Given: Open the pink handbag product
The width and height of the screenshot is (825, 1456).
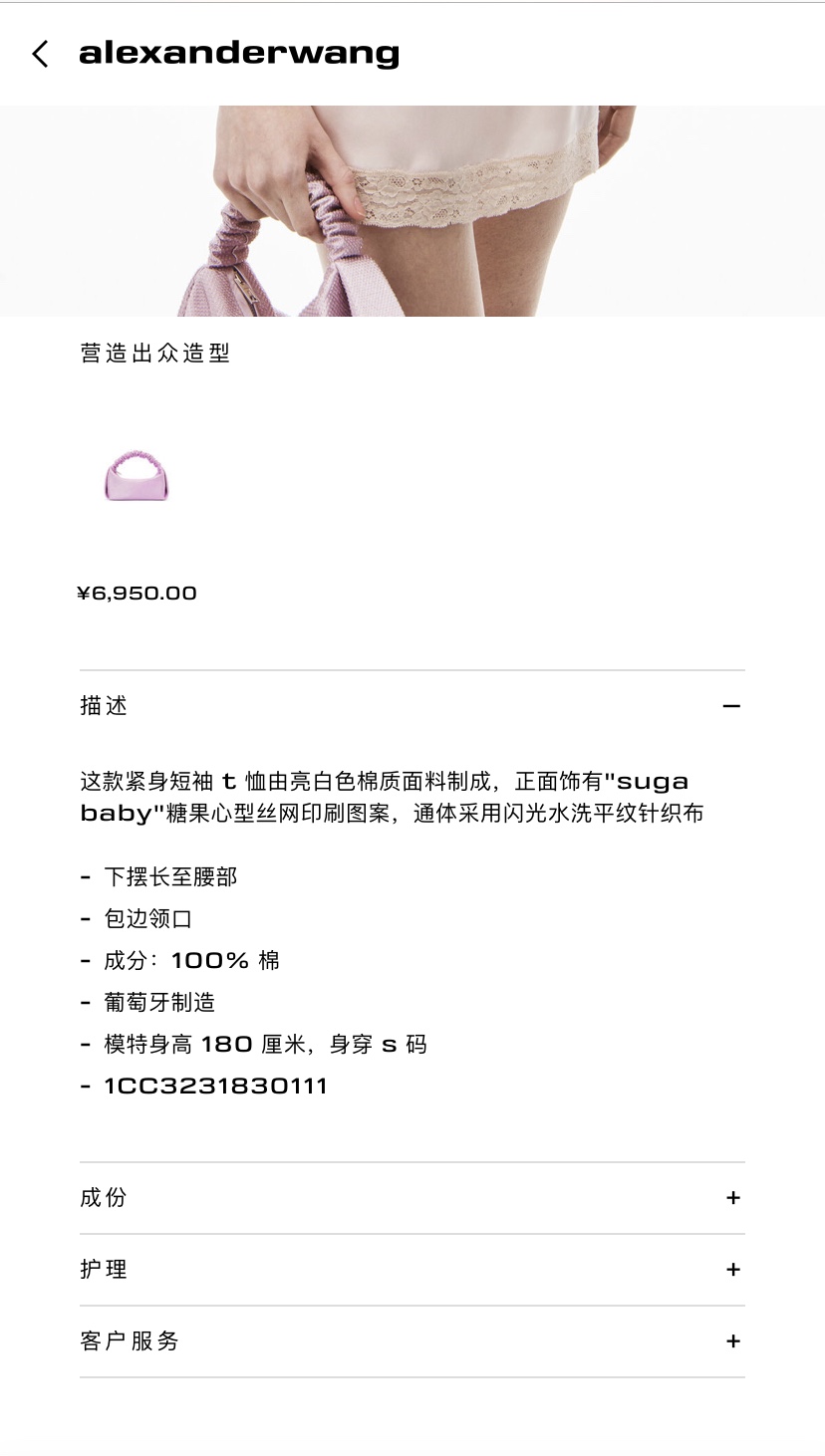Looking at the screenshot, I should (x=137, y=476).
